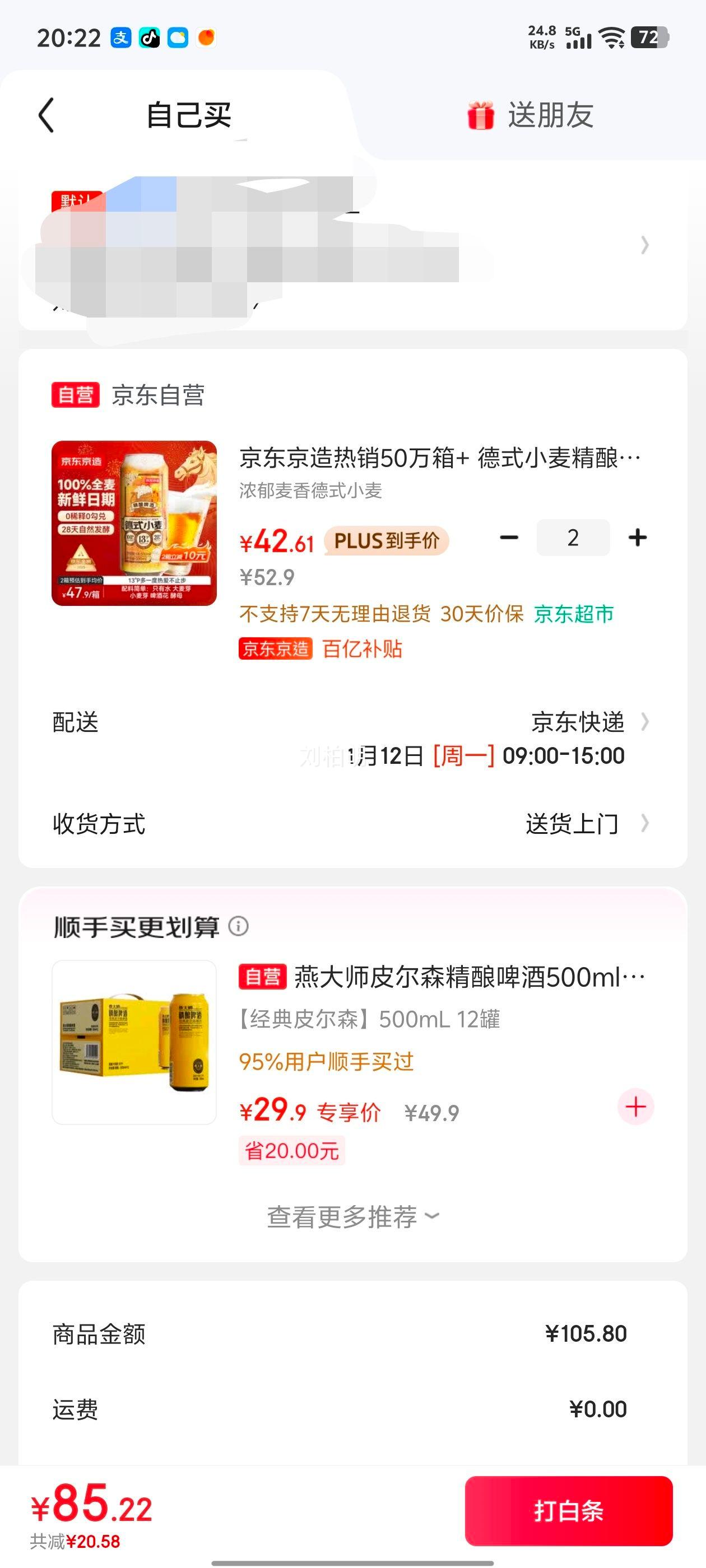Tap the quantity field showing 2
706x1568 pixels.
coord(573,538)
